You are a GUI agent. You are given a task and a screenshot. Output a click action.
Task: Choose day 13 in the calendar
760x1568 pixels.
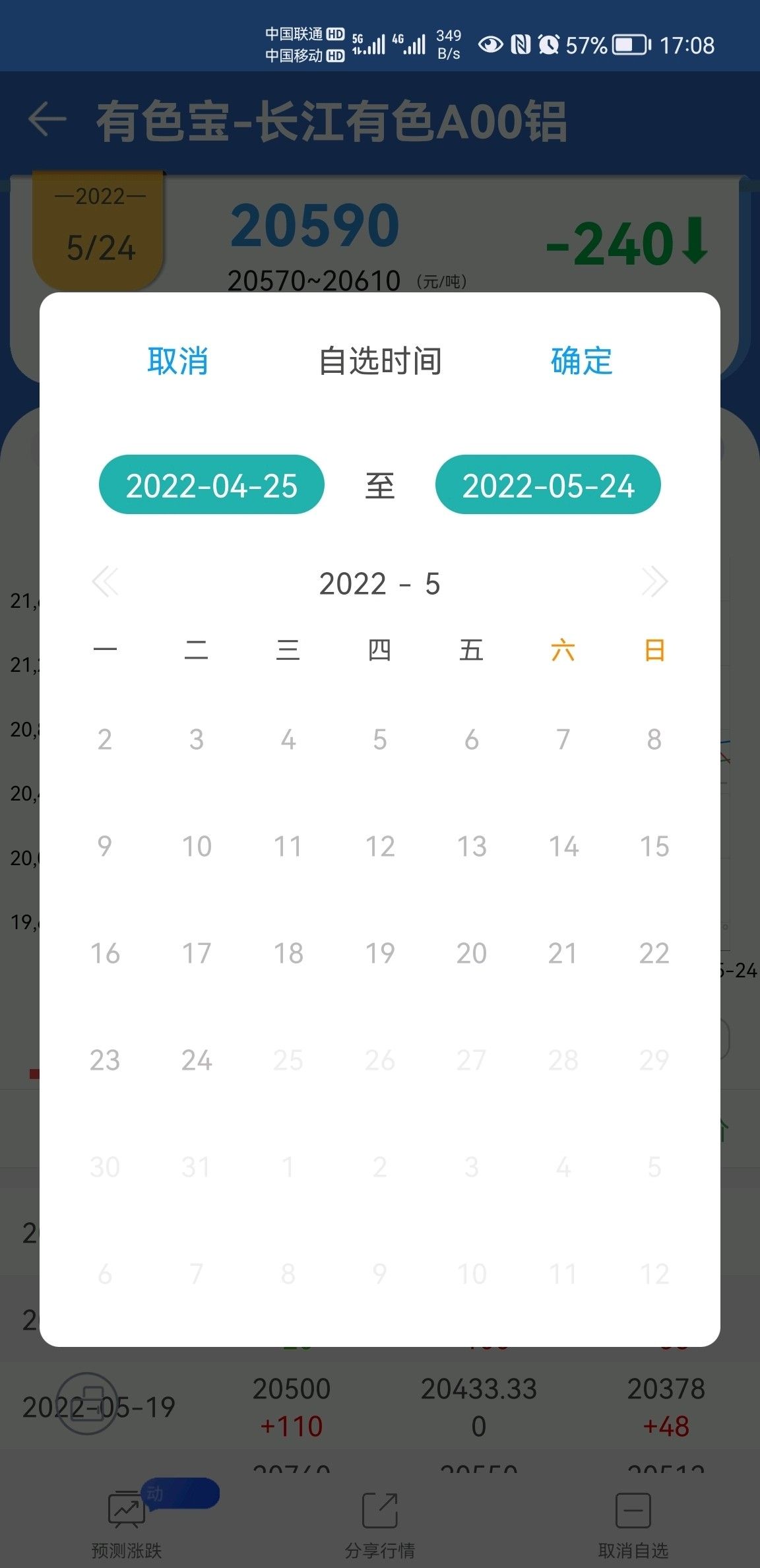[x=472, y=847]
